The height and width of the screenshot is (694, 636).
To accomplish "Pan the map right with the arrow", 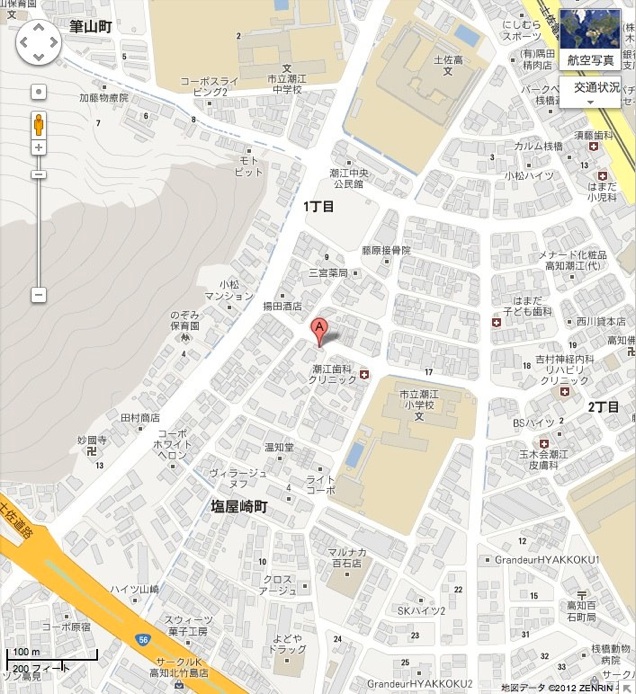I will [x=53, y=41].
